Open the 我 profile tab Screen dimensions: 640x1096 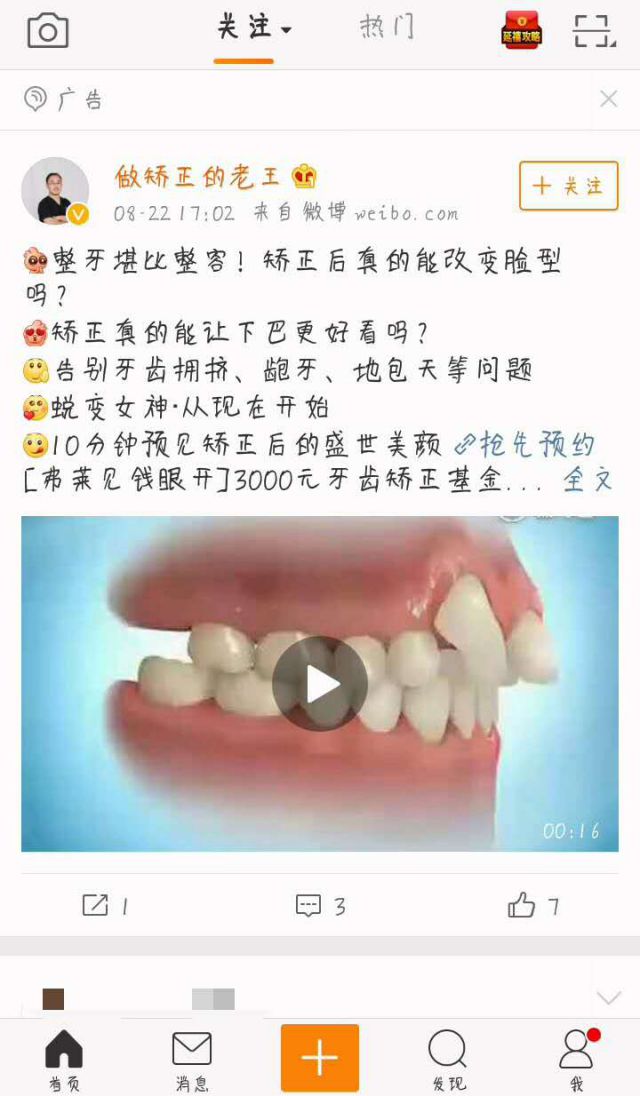(576, 1058)
